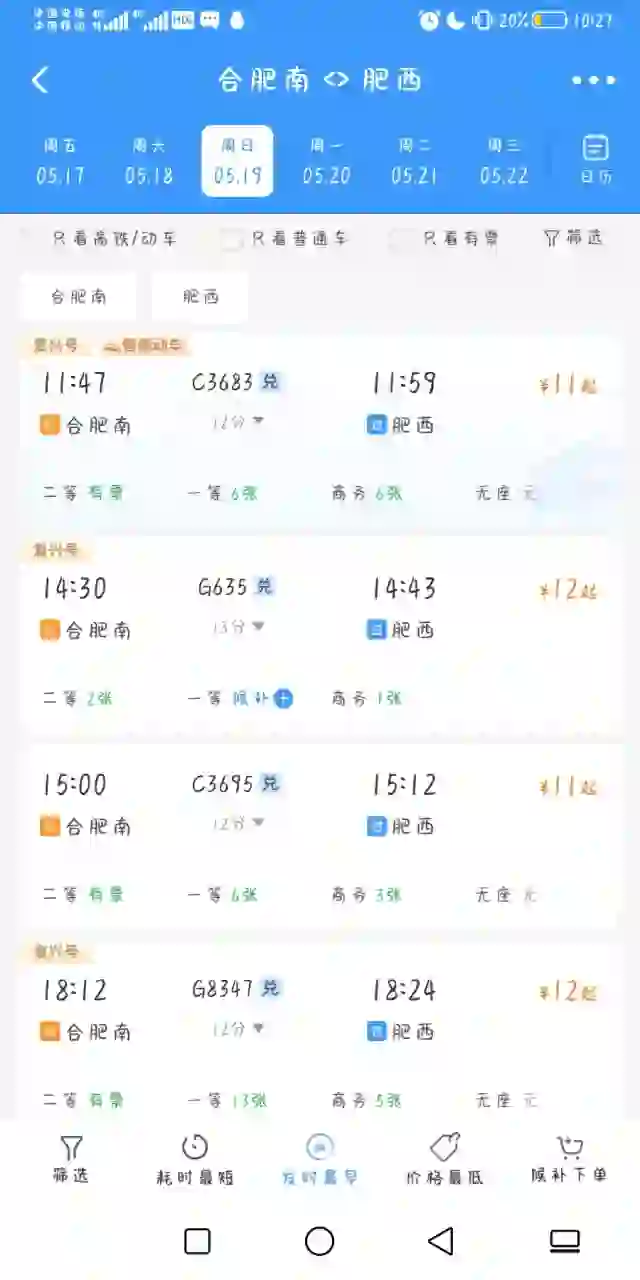Select 肥西 station chip
This screenshot has width=640, height=1280.
[x=200, y=297]
